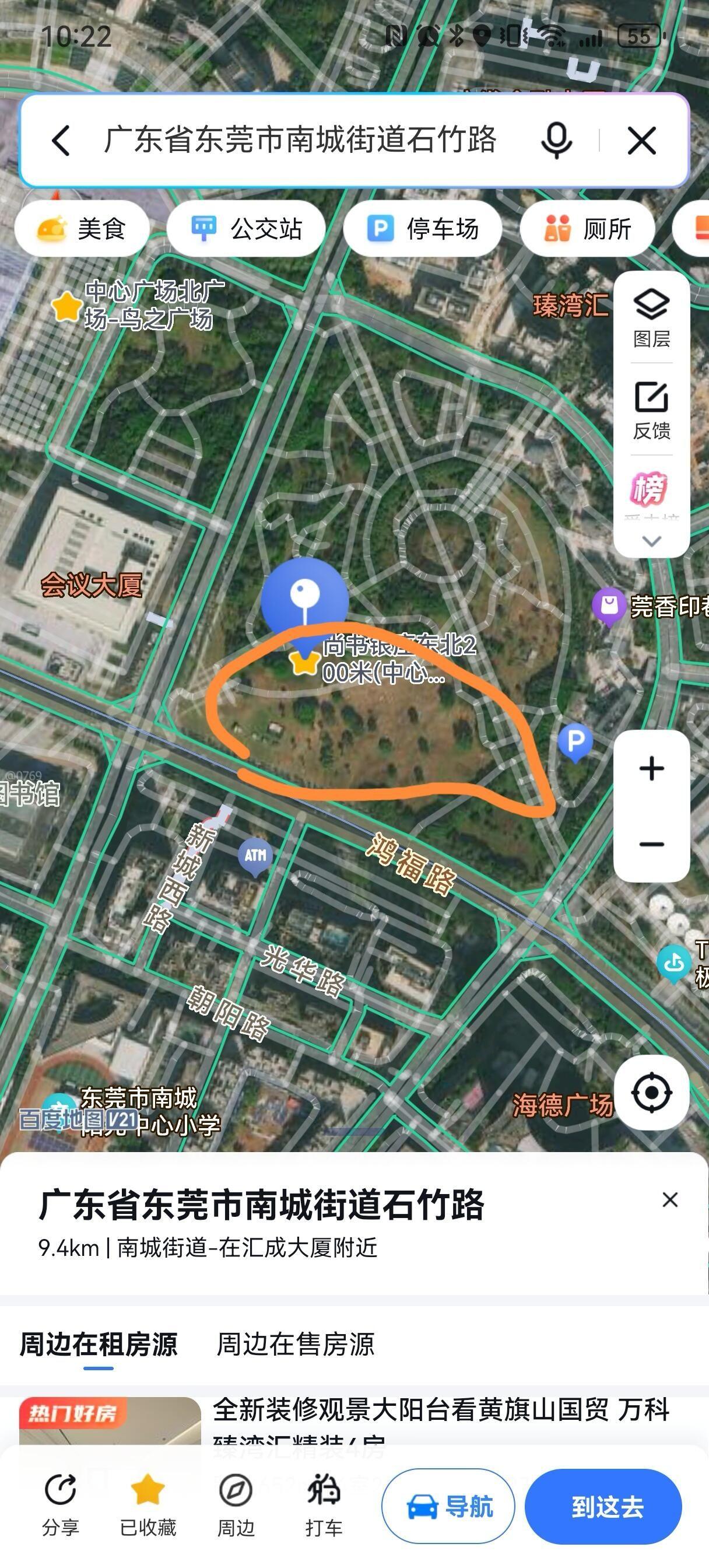Switch to 周边在售房源 tab
Image resolution: width=709 pixels, height=1568 pixels.
296,1344
